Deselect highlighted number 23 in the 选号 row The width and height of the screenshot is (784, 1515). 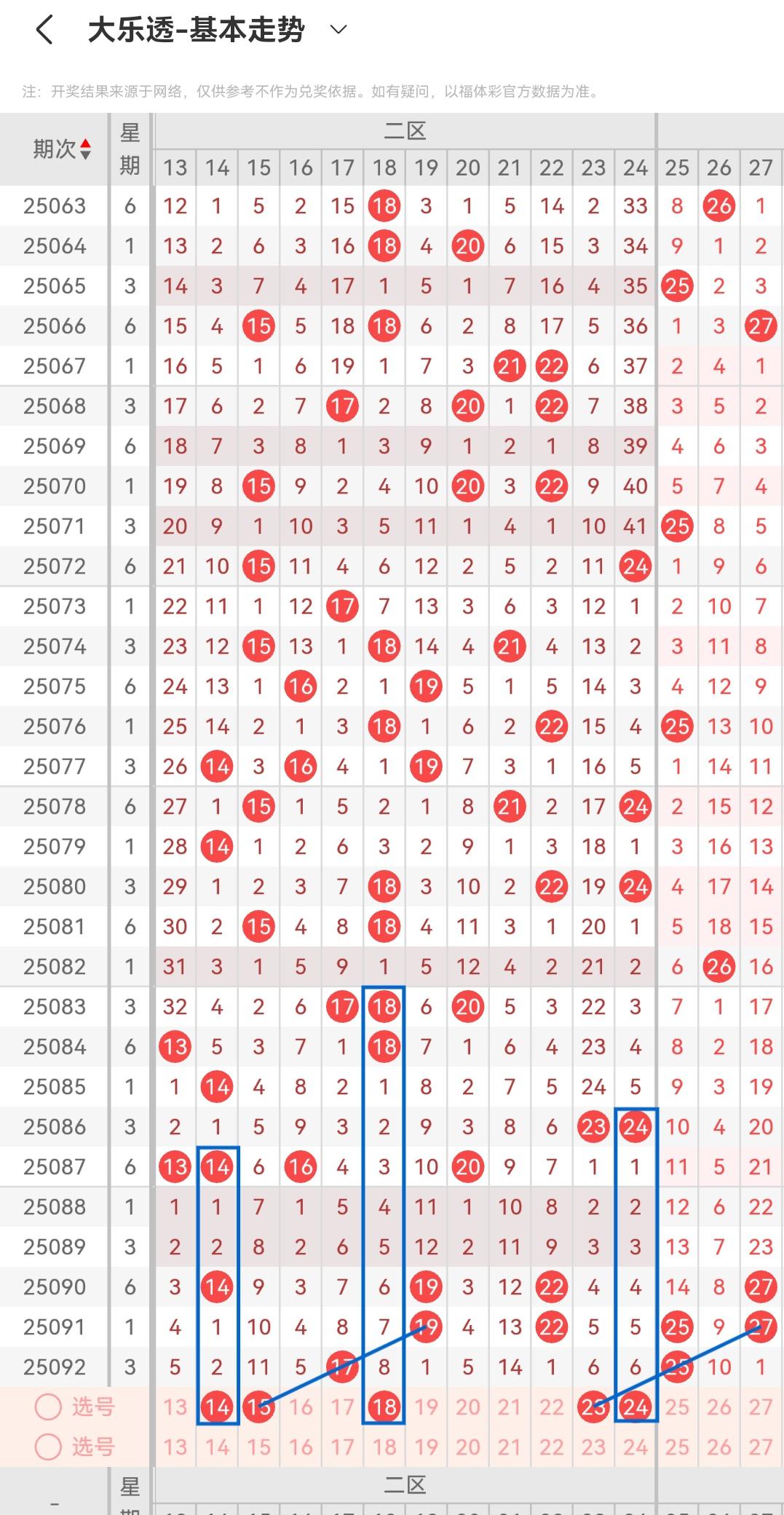tap(593, 1407)
